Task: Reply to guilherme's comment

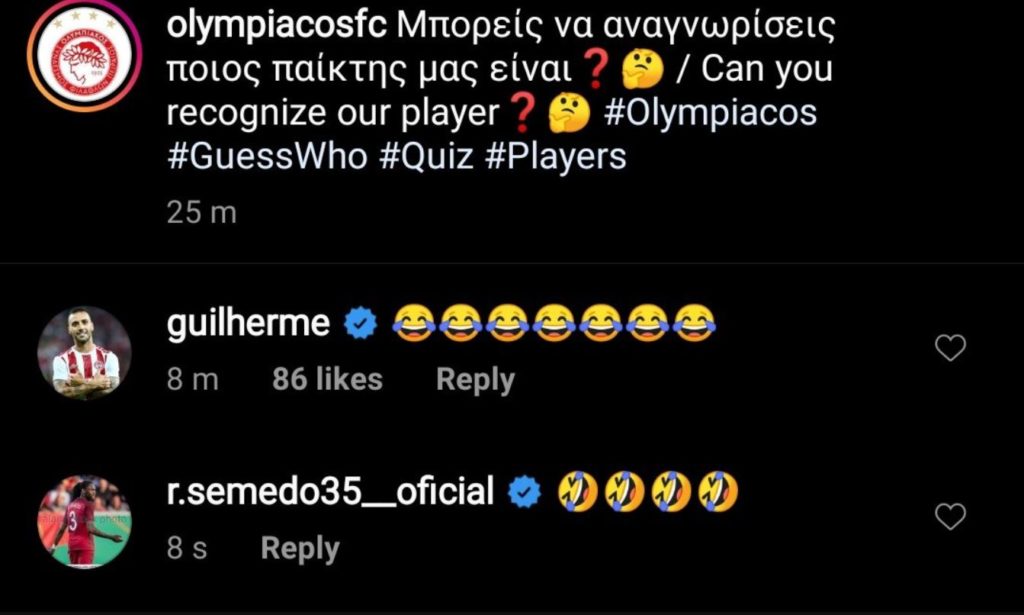Action: (x=475, y=380)
